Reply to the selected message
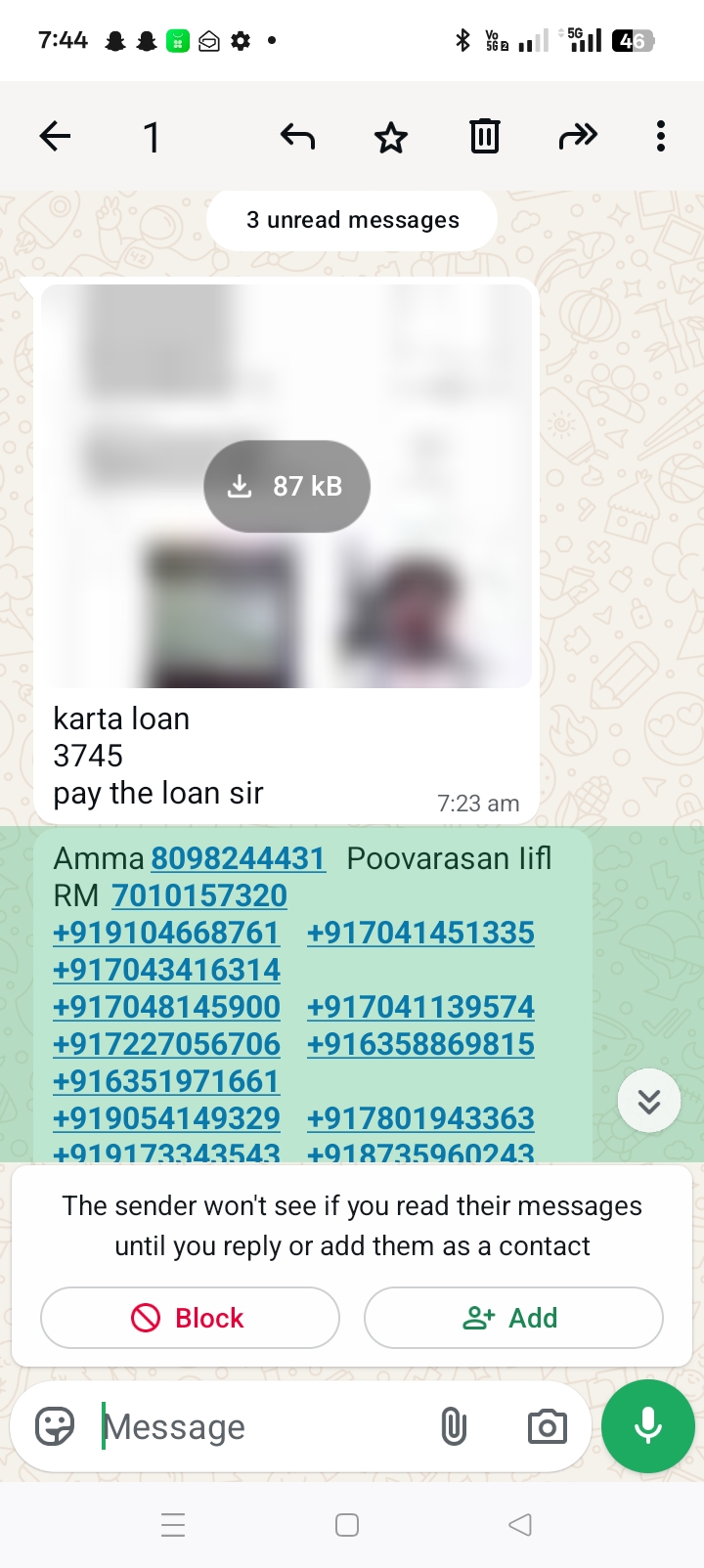The width and height of the screenshot is (704, 1568). pyautogui.click(x=297, y=137)
